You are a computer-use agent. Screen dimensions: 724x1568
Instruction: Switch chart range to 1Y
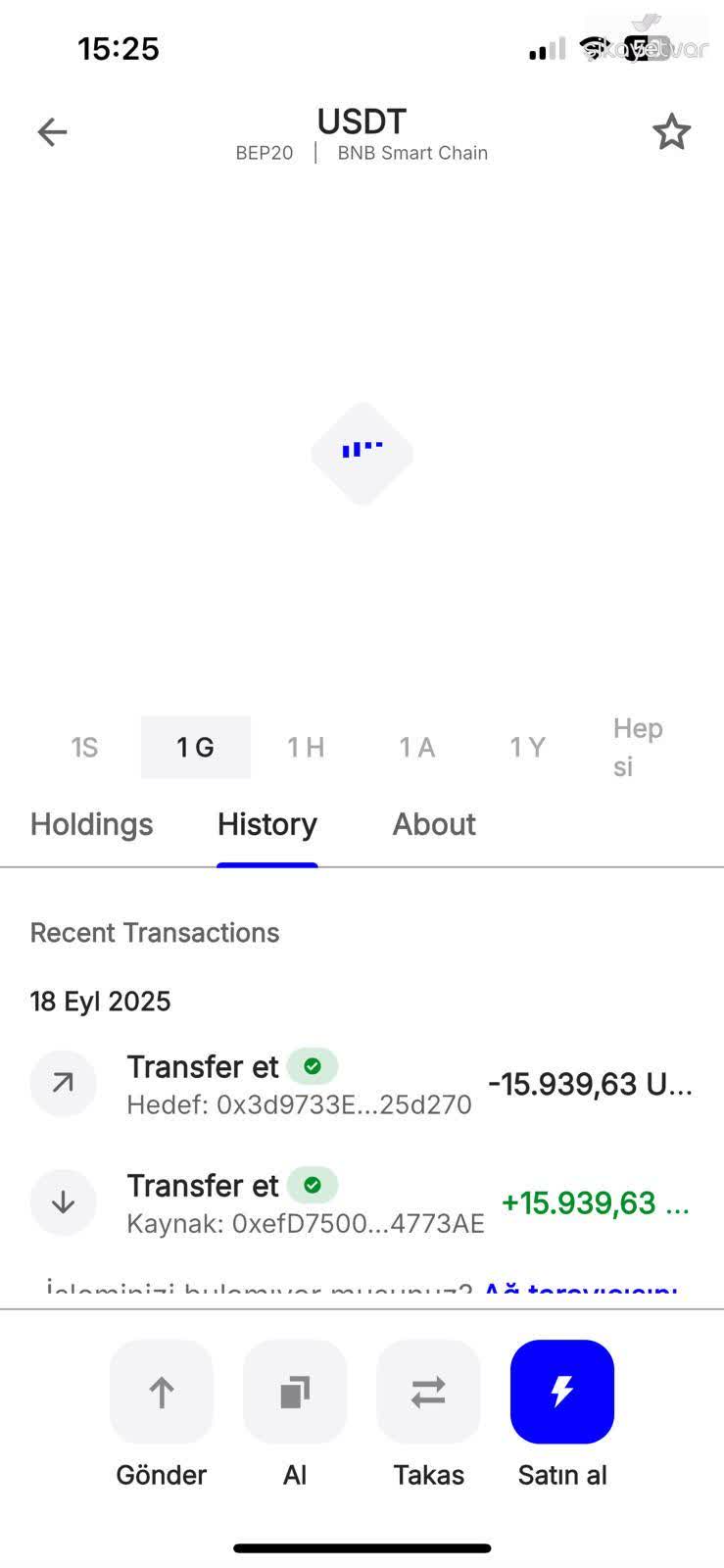tap(526, 747)
